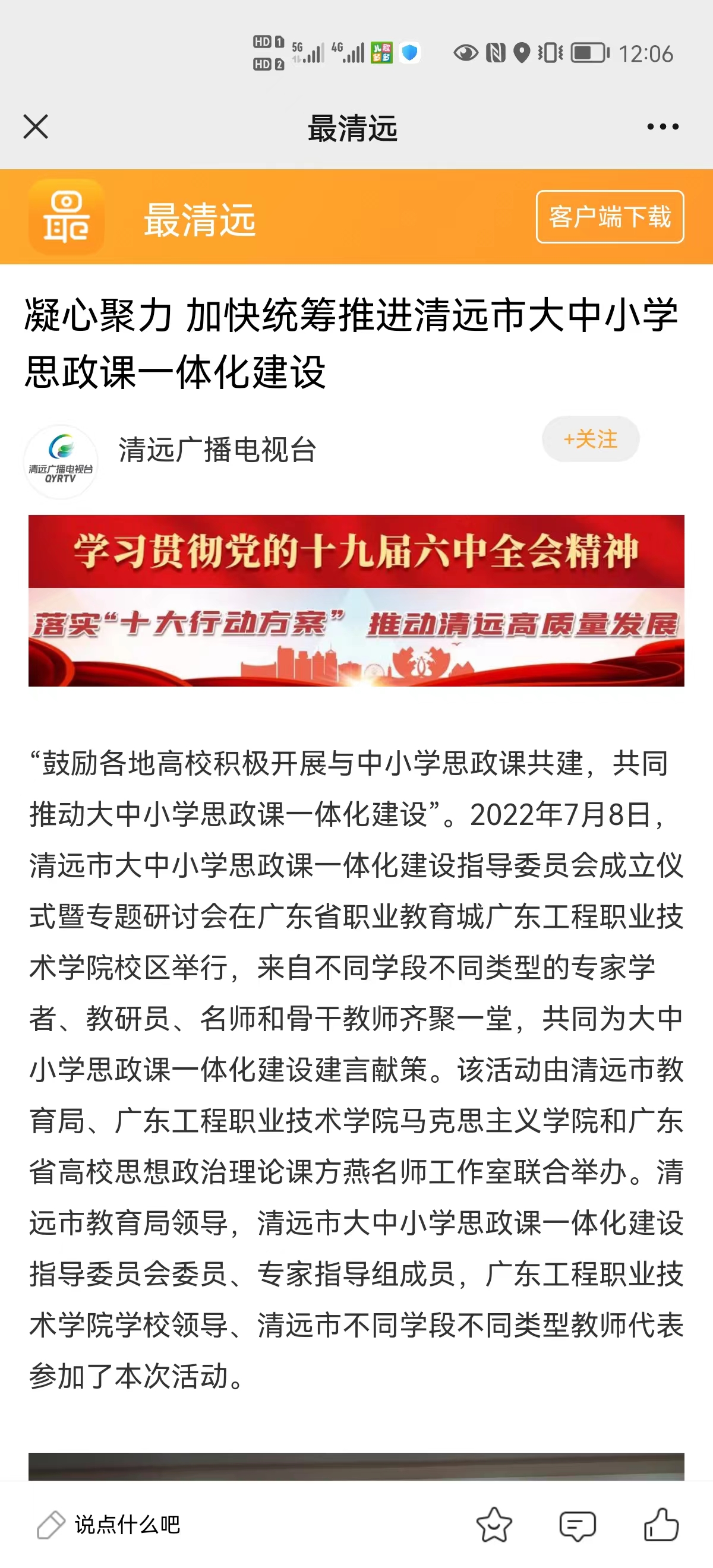
Task: Close the 最清远 page
Action: tap(35, 127)
